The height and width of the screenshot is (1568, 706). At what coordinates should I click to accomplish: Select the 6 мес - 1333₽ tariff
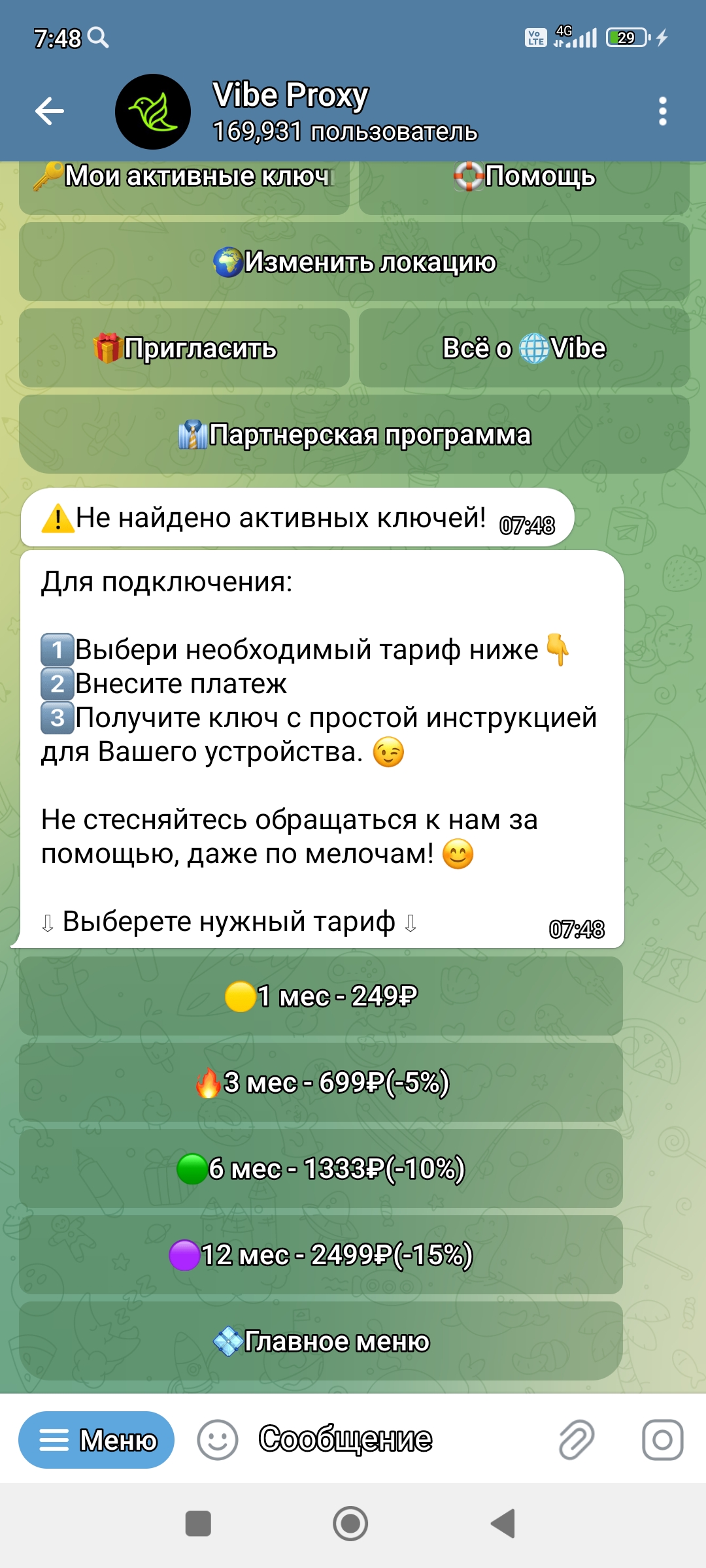(321, 1169)
